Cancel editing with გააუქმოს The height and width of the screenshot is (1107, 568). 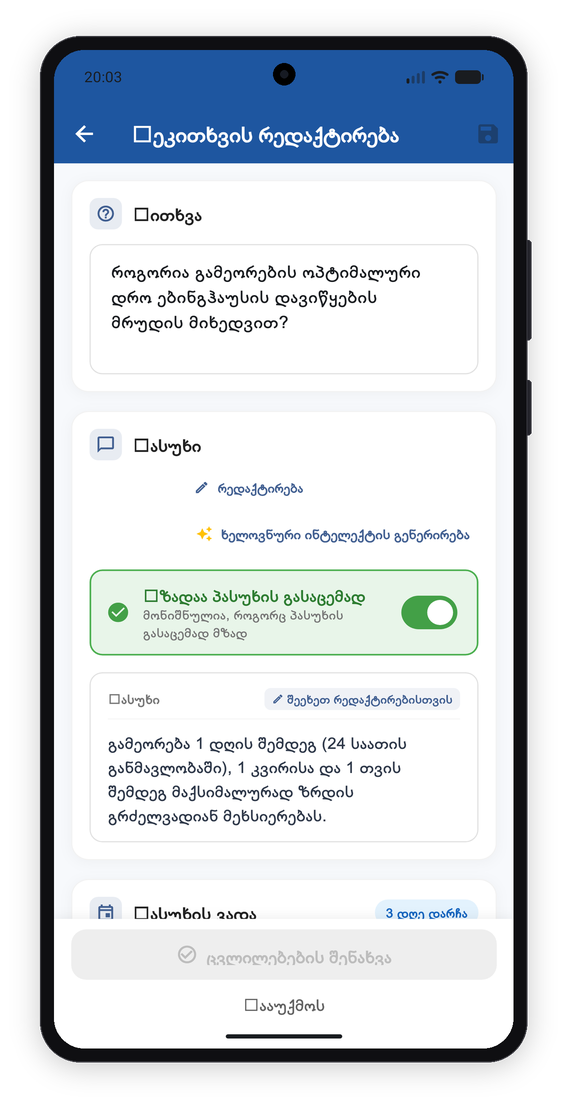284,1005
